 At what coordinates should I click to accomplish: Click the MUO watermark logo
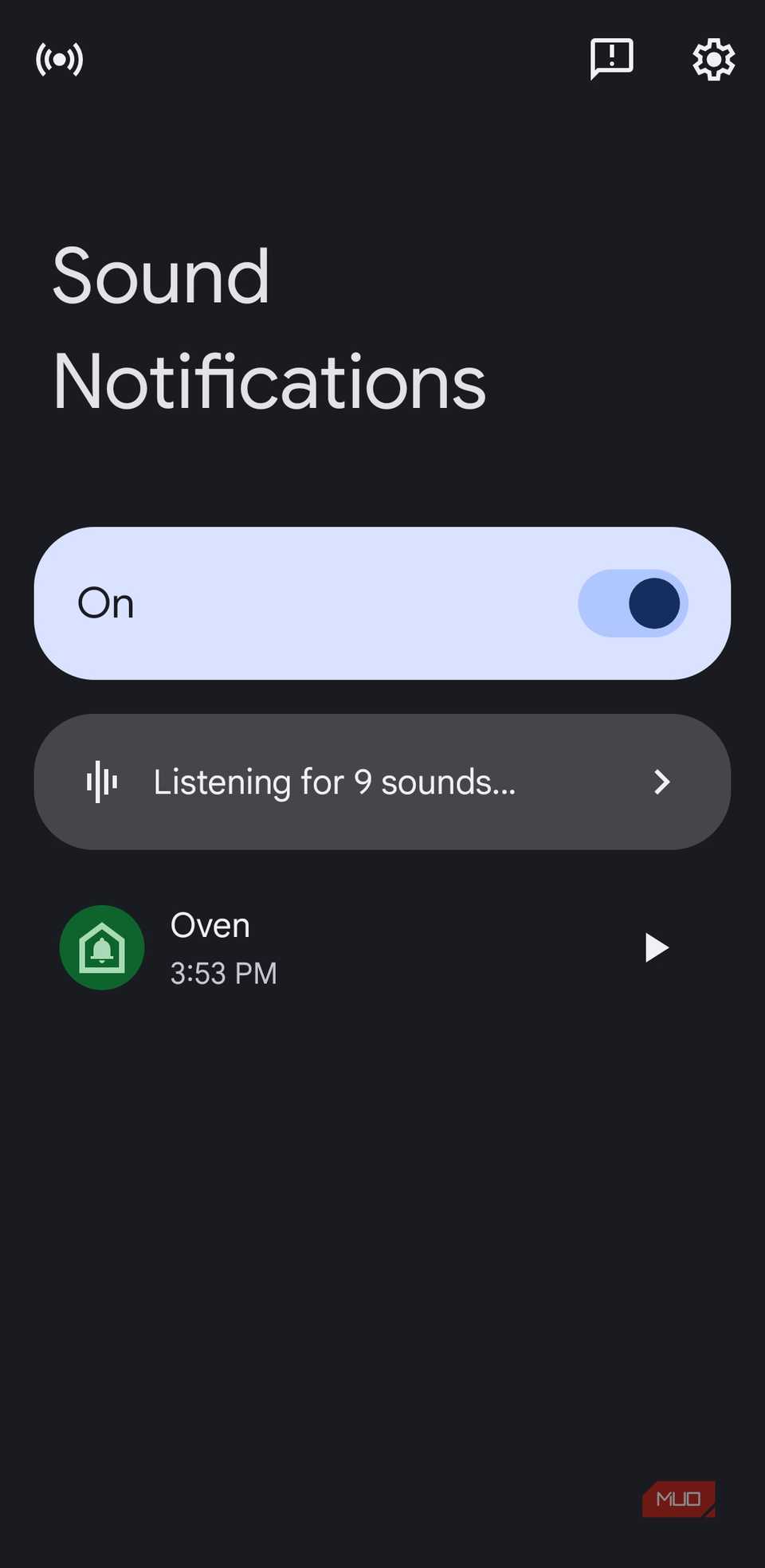pyautogui.click(x=678, y=1498)
